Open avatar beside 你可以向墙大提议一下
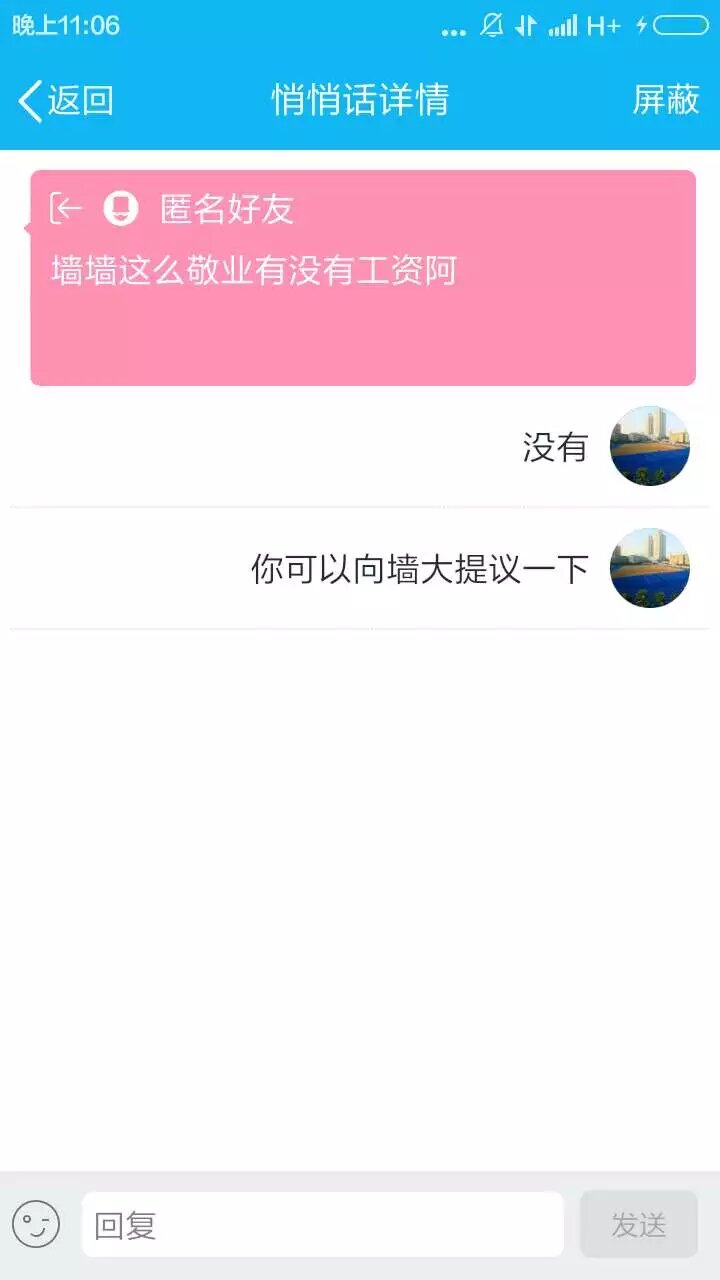This screenshot has height=1280, width=720. tap(650, 568)
